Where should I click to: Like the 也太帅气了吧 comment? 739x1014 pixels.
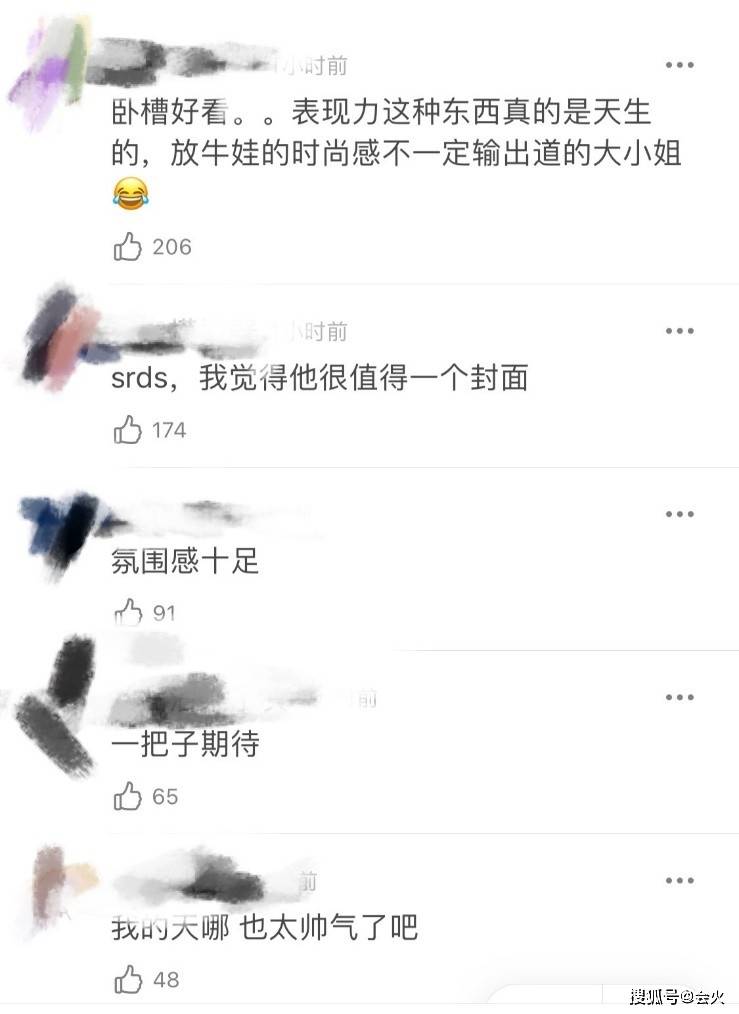point(128,979)
